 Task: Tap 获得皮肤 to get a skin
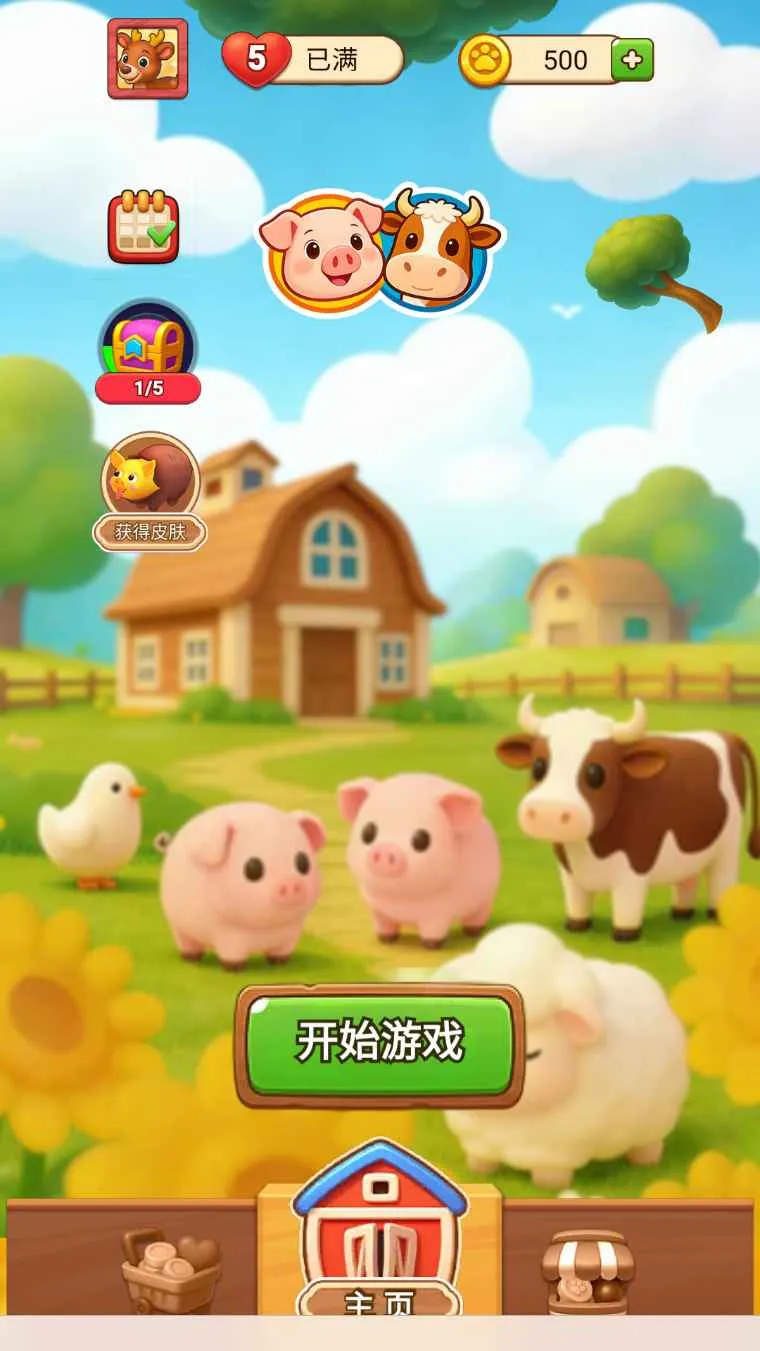(151, 492)
